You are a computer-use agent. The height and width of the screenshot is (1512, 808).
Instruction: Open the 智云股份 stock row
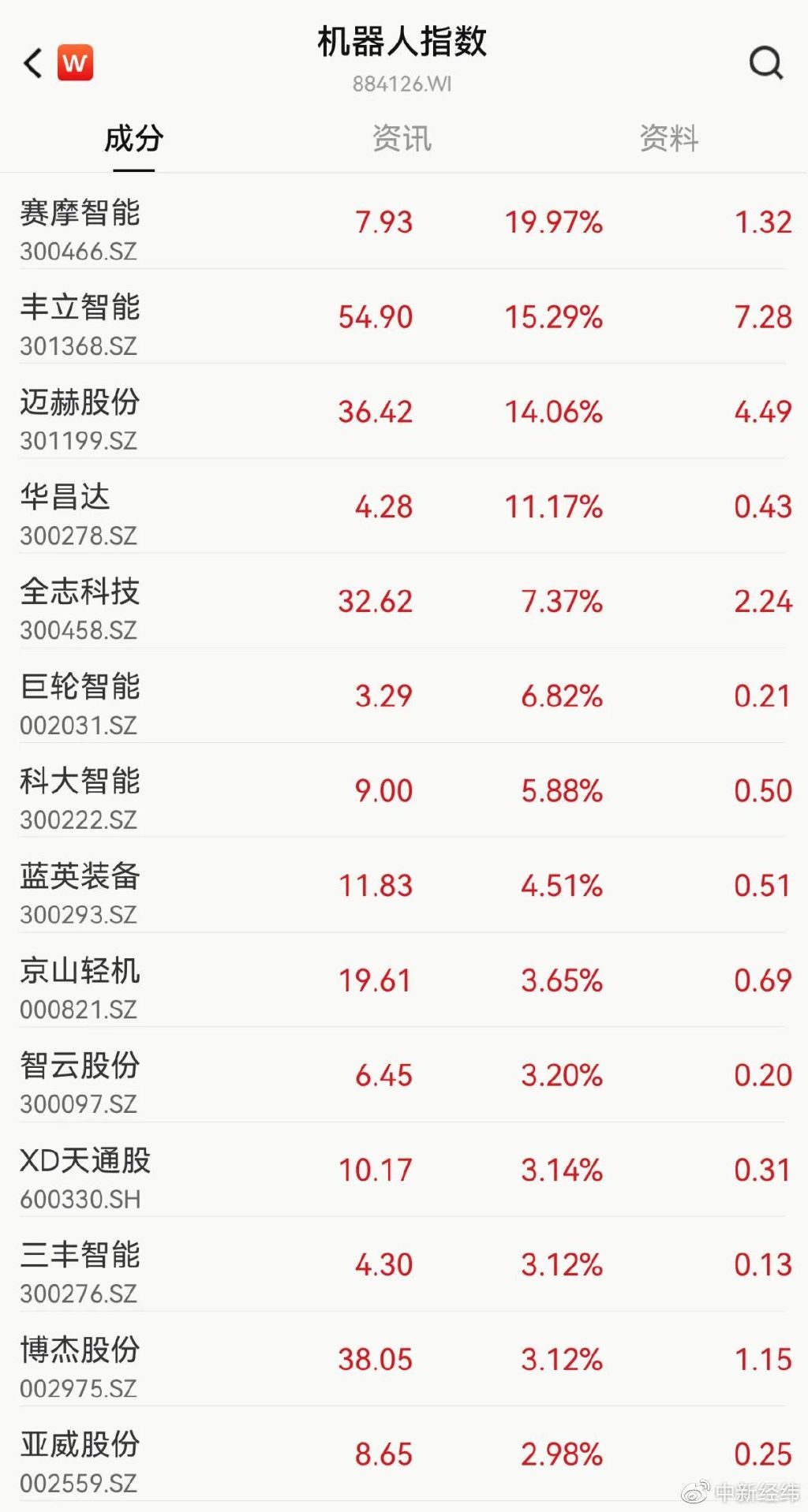click(404, 1074)
